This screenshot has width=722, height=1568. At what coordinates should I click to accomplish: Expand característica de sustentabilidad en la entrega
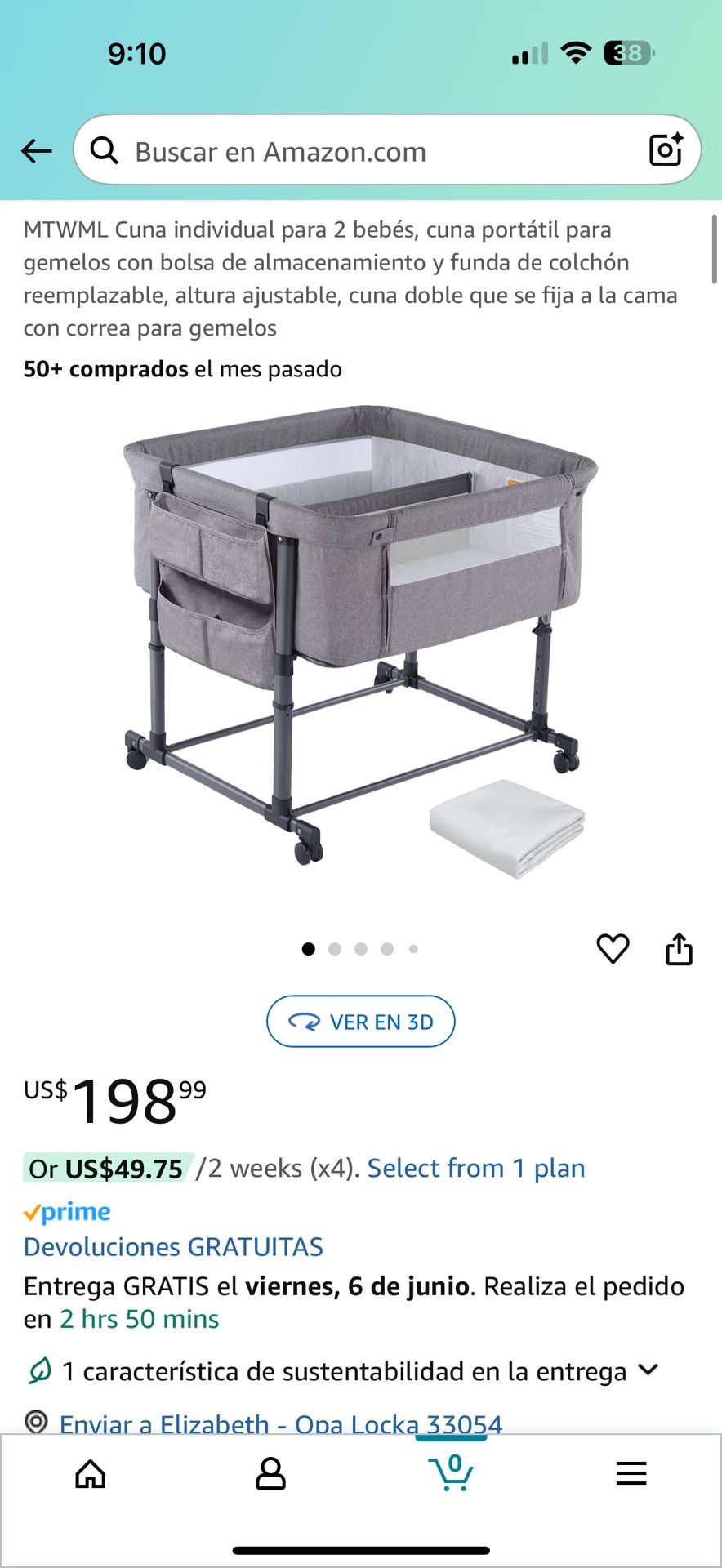pos(648,1370)
